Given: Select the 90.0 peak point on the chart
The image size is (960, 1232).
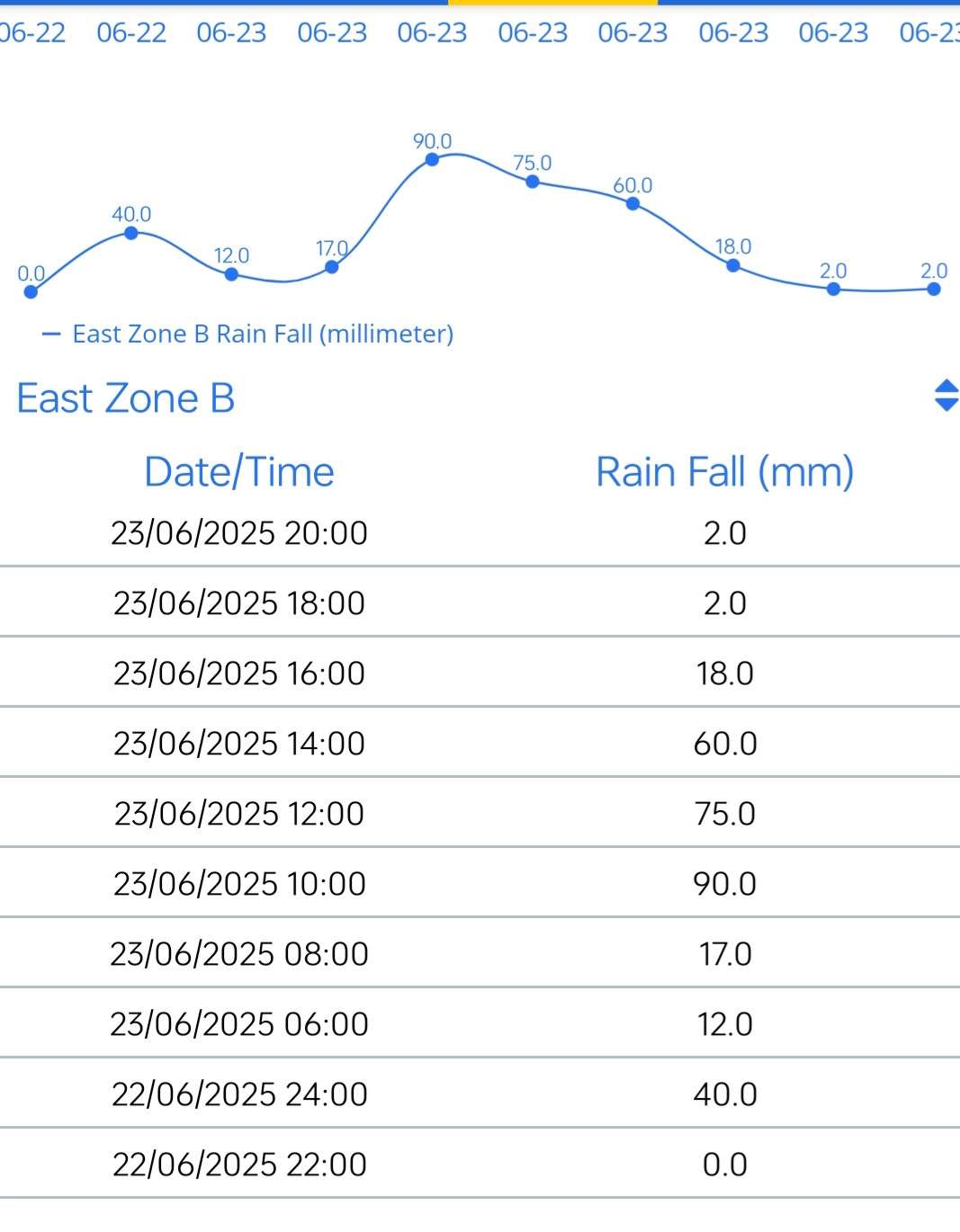Looking at the screenshot, I should pyautogui.click(x=432, y=160).
